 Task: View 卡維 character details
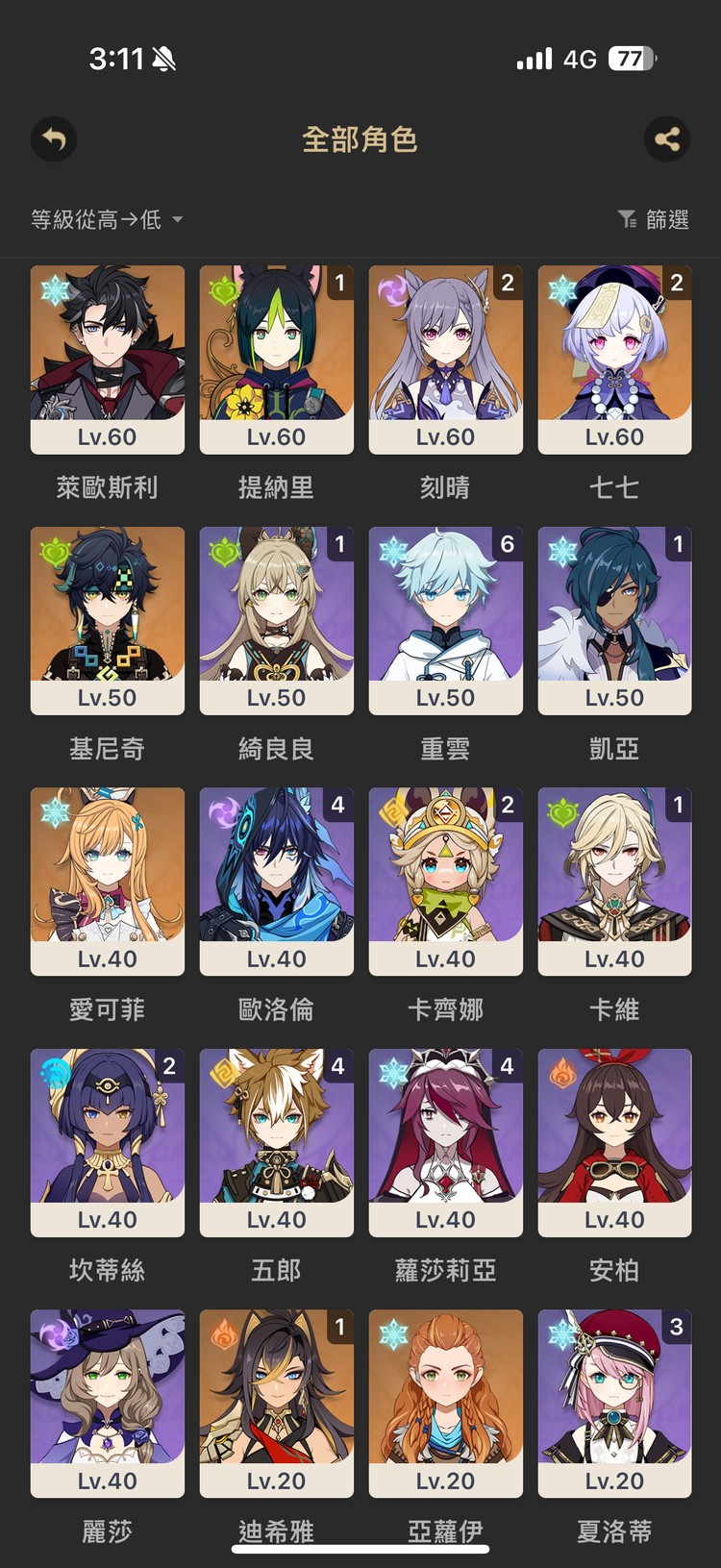click(x=614, y=881)
